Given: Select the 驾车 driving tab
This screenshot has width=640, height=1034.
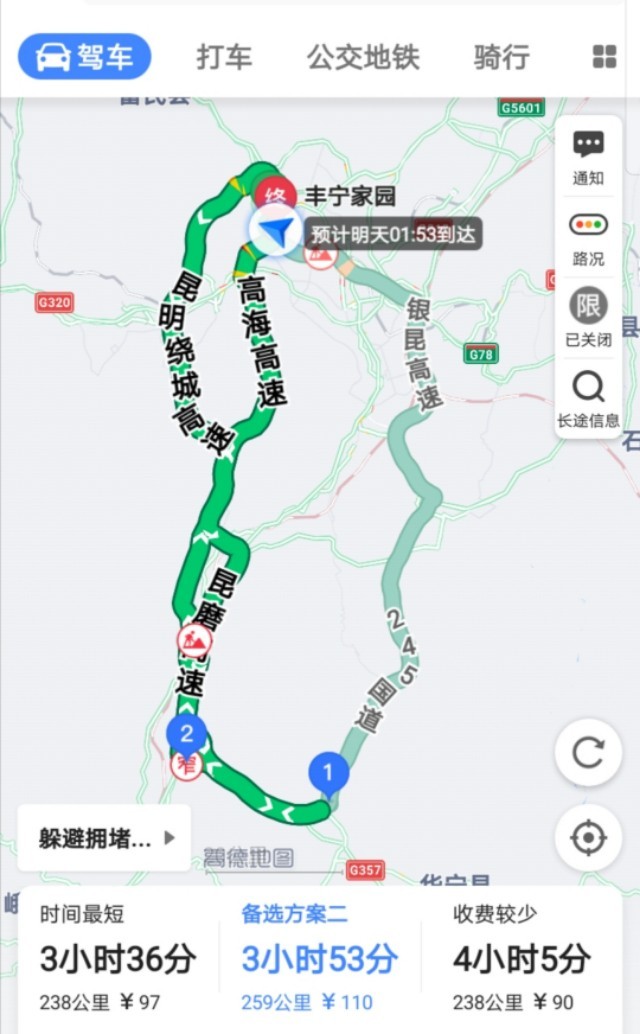Looking at the screenshot, I should [x=85, y=57].
